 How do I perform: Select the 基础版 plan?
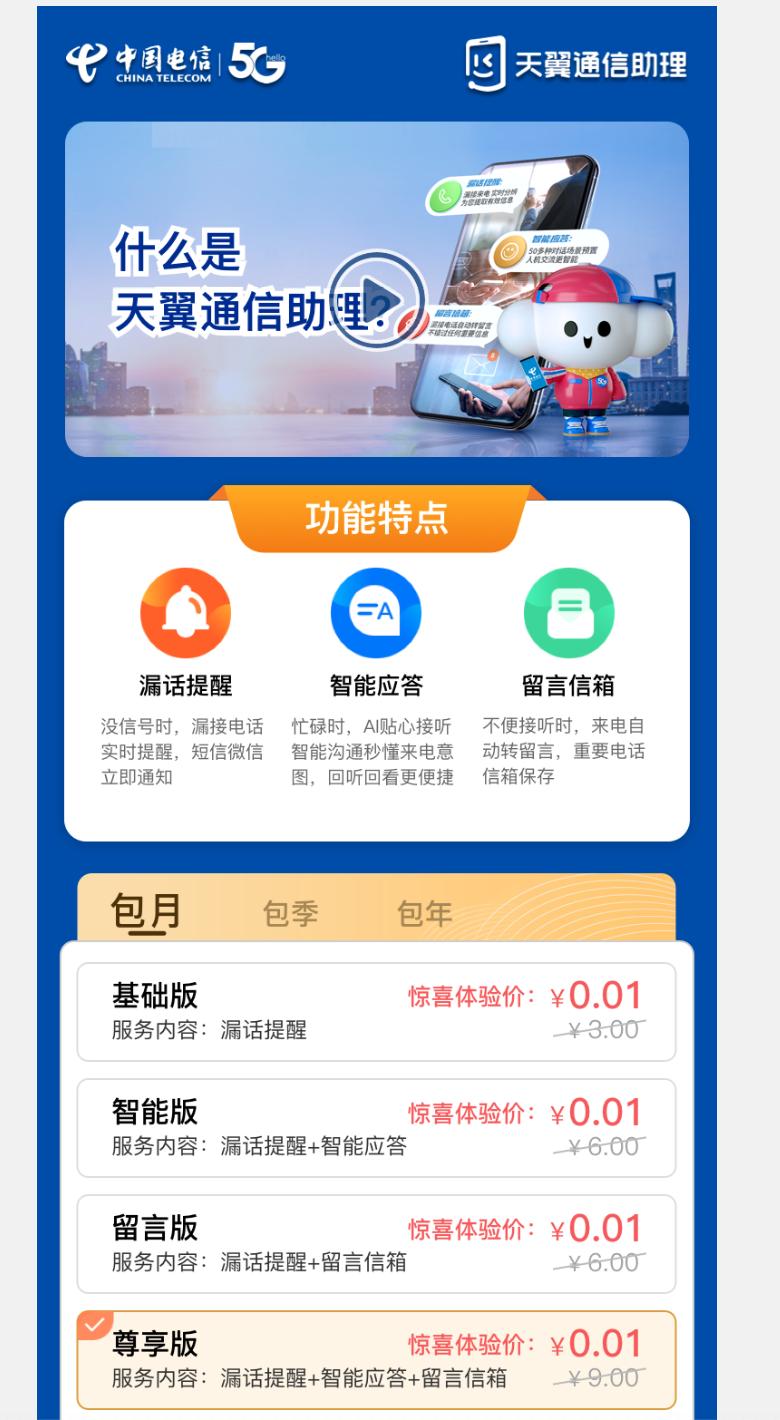(x=376, y=1011)
